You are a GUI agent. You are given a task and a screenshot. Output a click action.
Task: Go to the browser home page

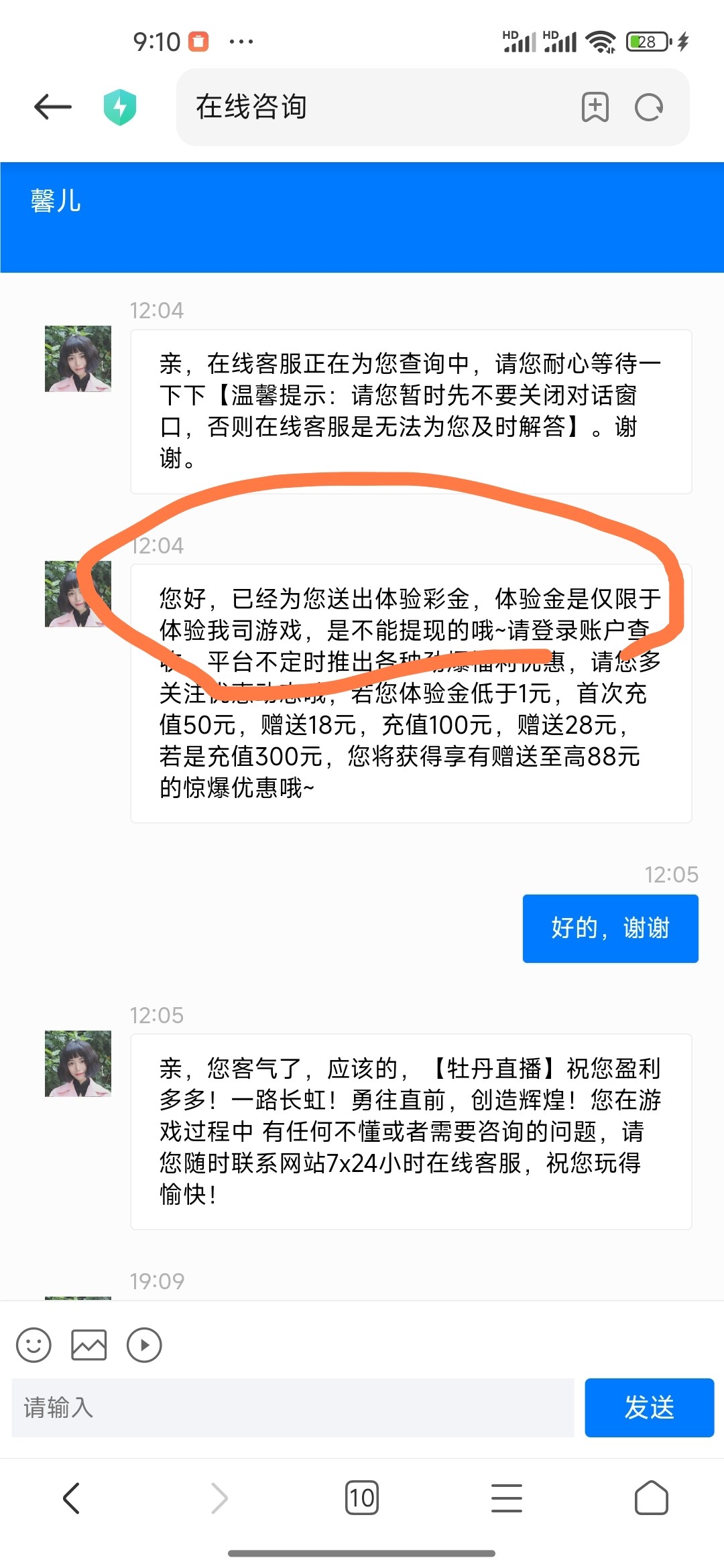tap(651, 1498)
